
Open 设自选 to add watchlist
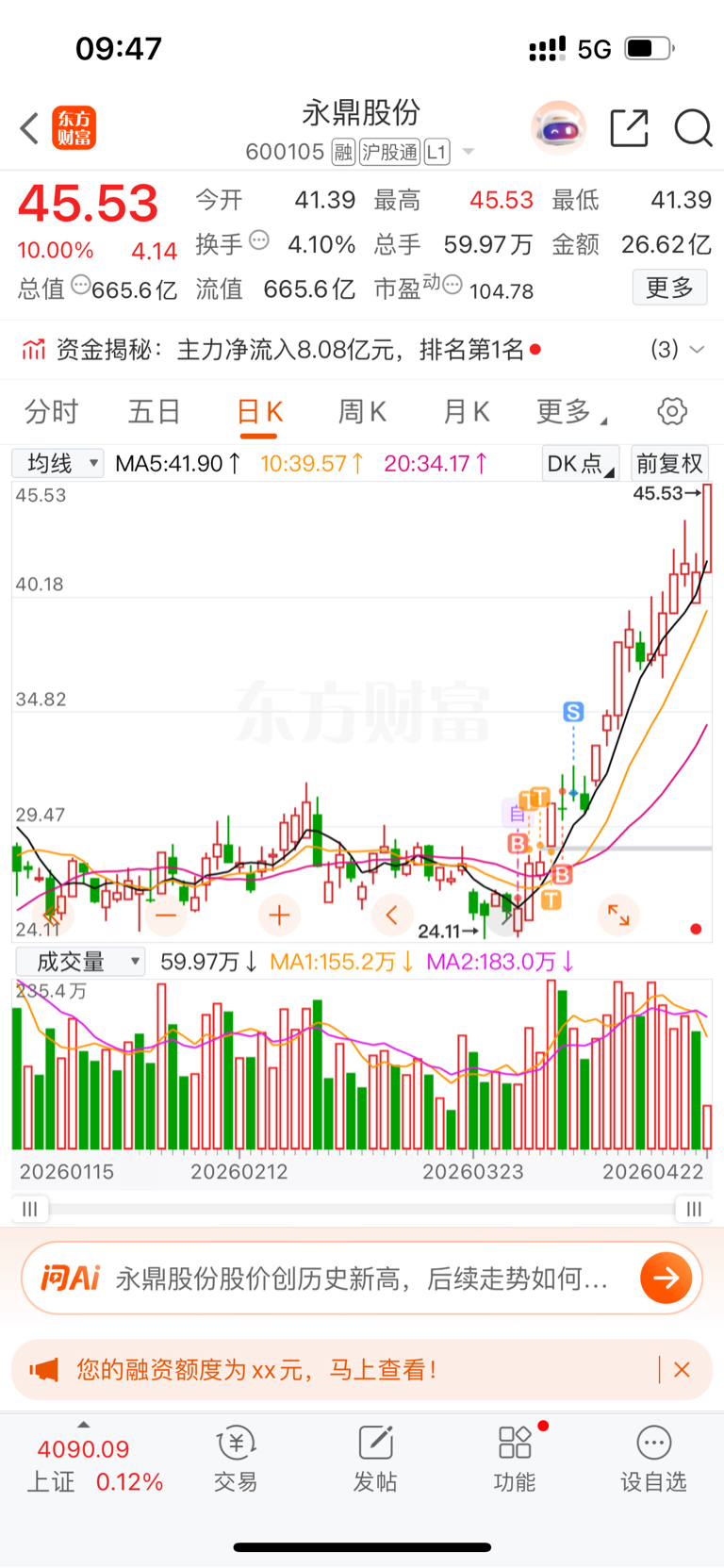click(x=653, y=1459)
